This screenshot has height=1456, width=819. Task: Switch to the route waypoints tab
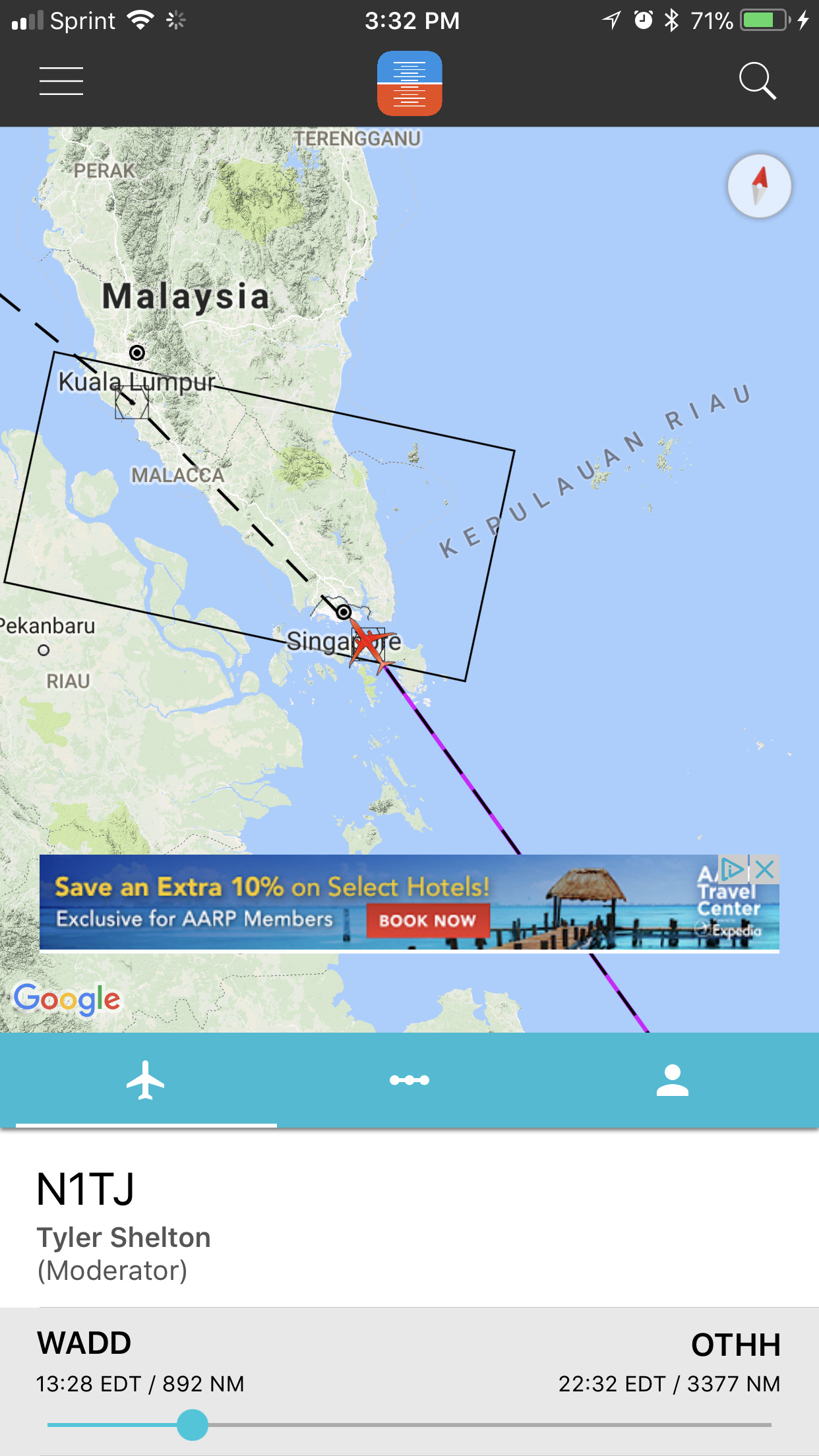click(x=409, y=1080)
